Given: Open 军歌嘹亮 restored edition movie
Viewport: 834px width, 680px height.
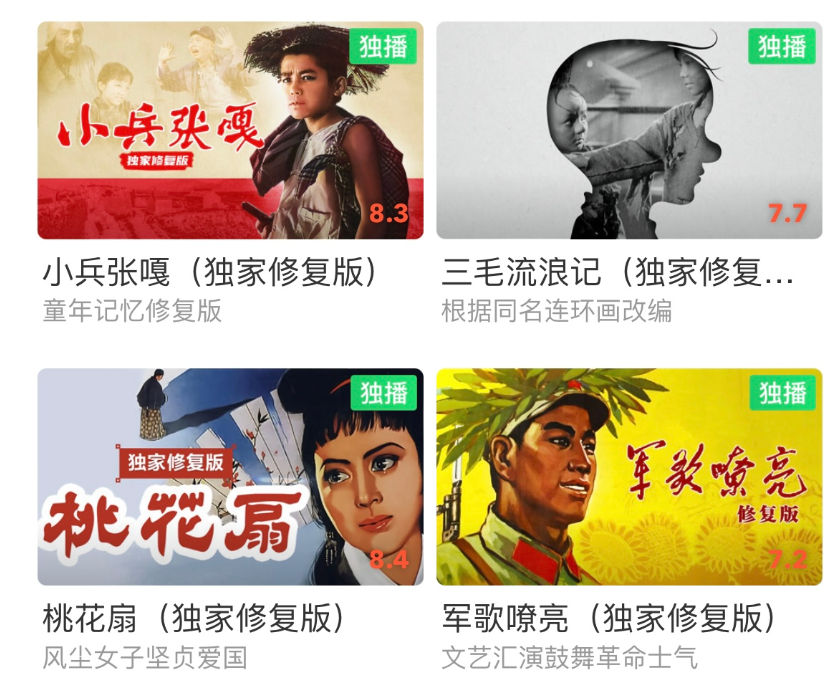Looking at the screenshot, I should click(x=629, y=477).
